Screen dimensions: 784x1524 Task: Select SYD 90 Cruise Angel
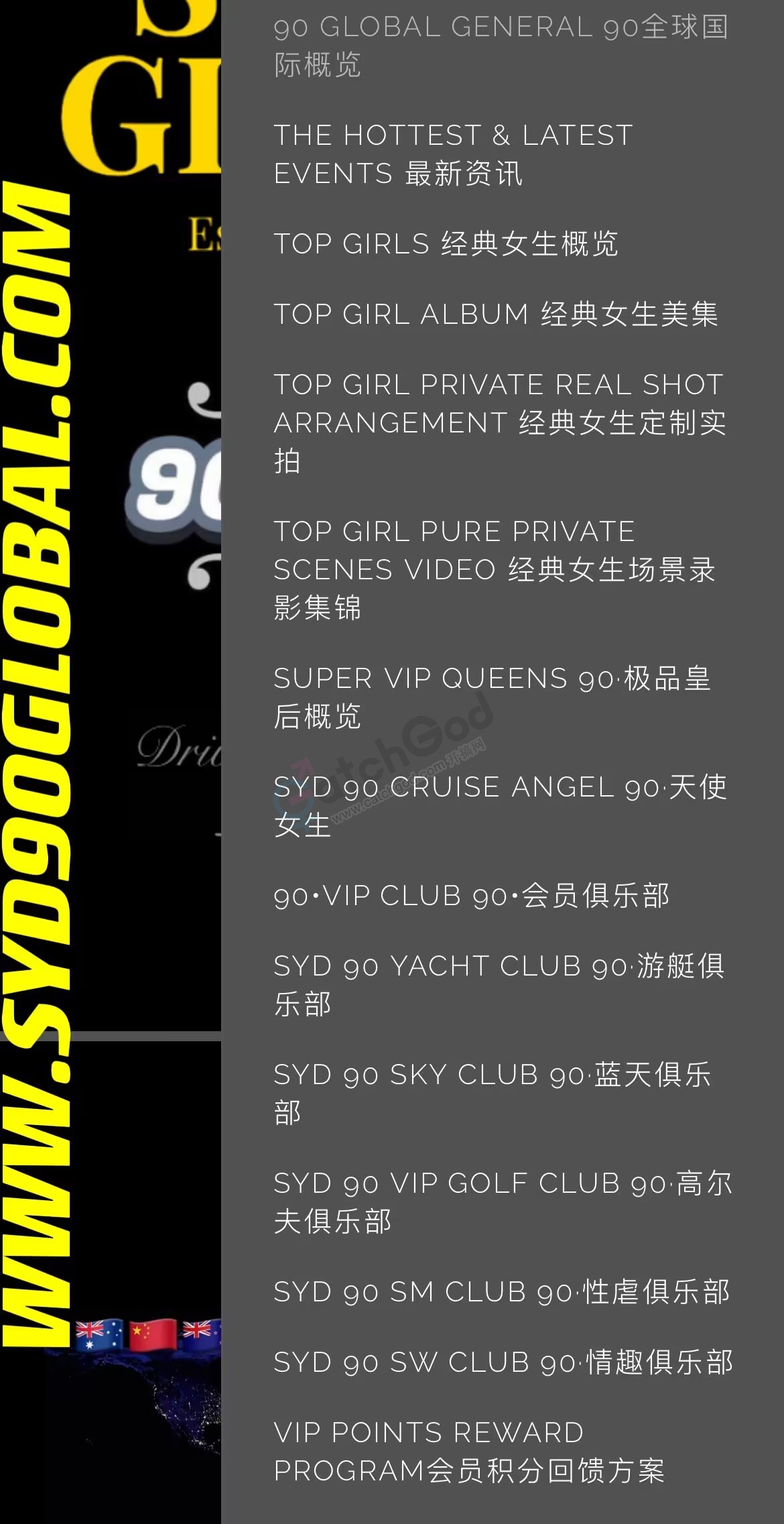500,805
